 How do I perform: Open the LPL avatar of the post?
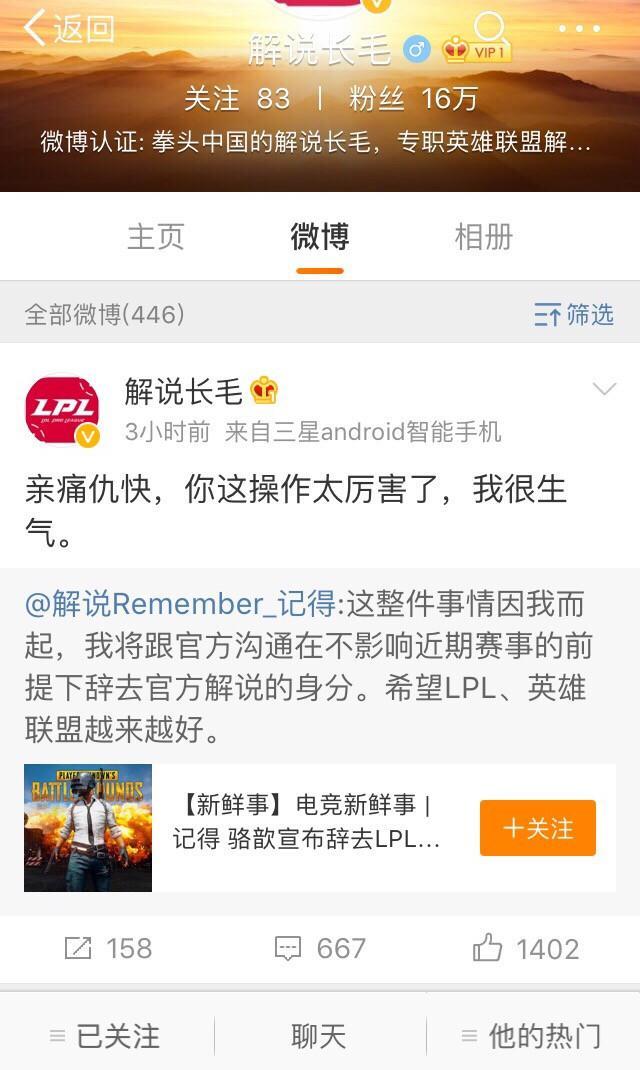coord(62,409)
